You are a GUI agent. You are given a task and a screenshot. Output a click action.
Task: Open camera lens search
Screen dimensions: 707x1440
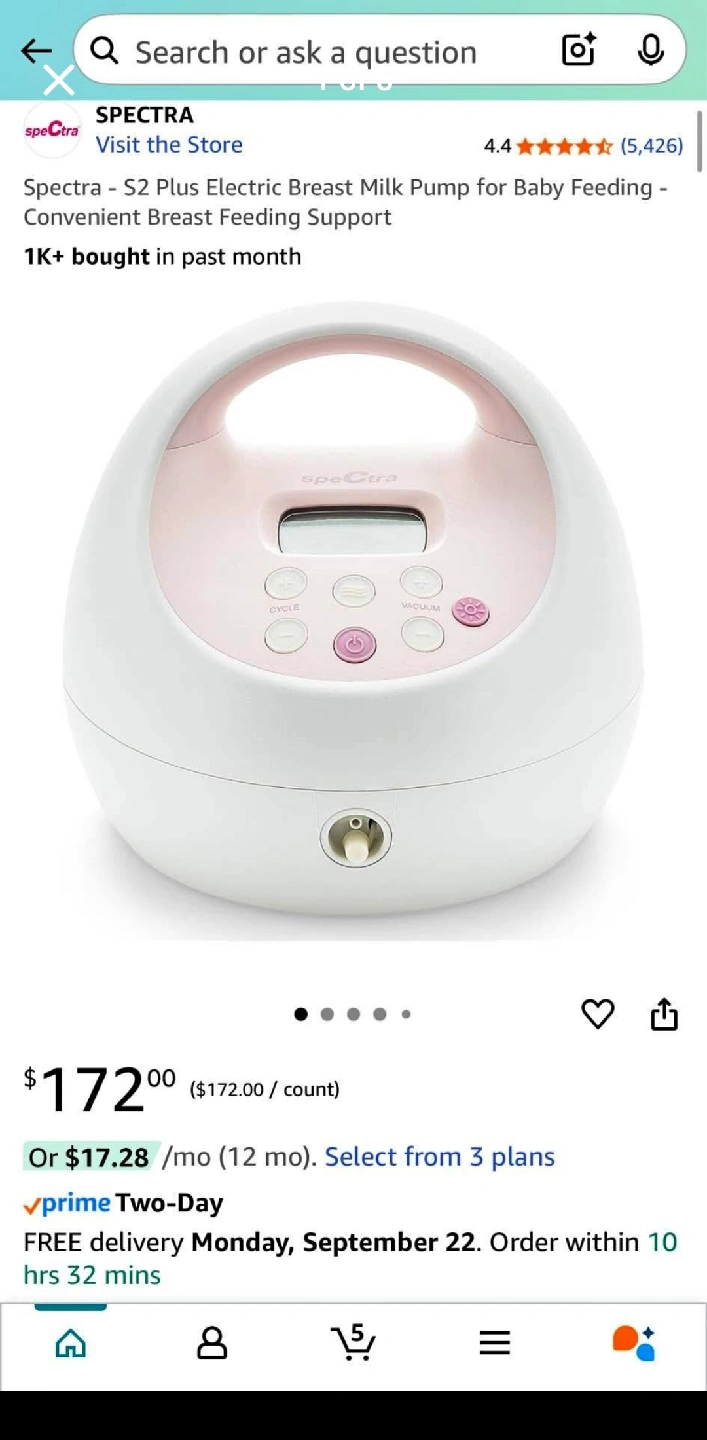click(579, 49)
